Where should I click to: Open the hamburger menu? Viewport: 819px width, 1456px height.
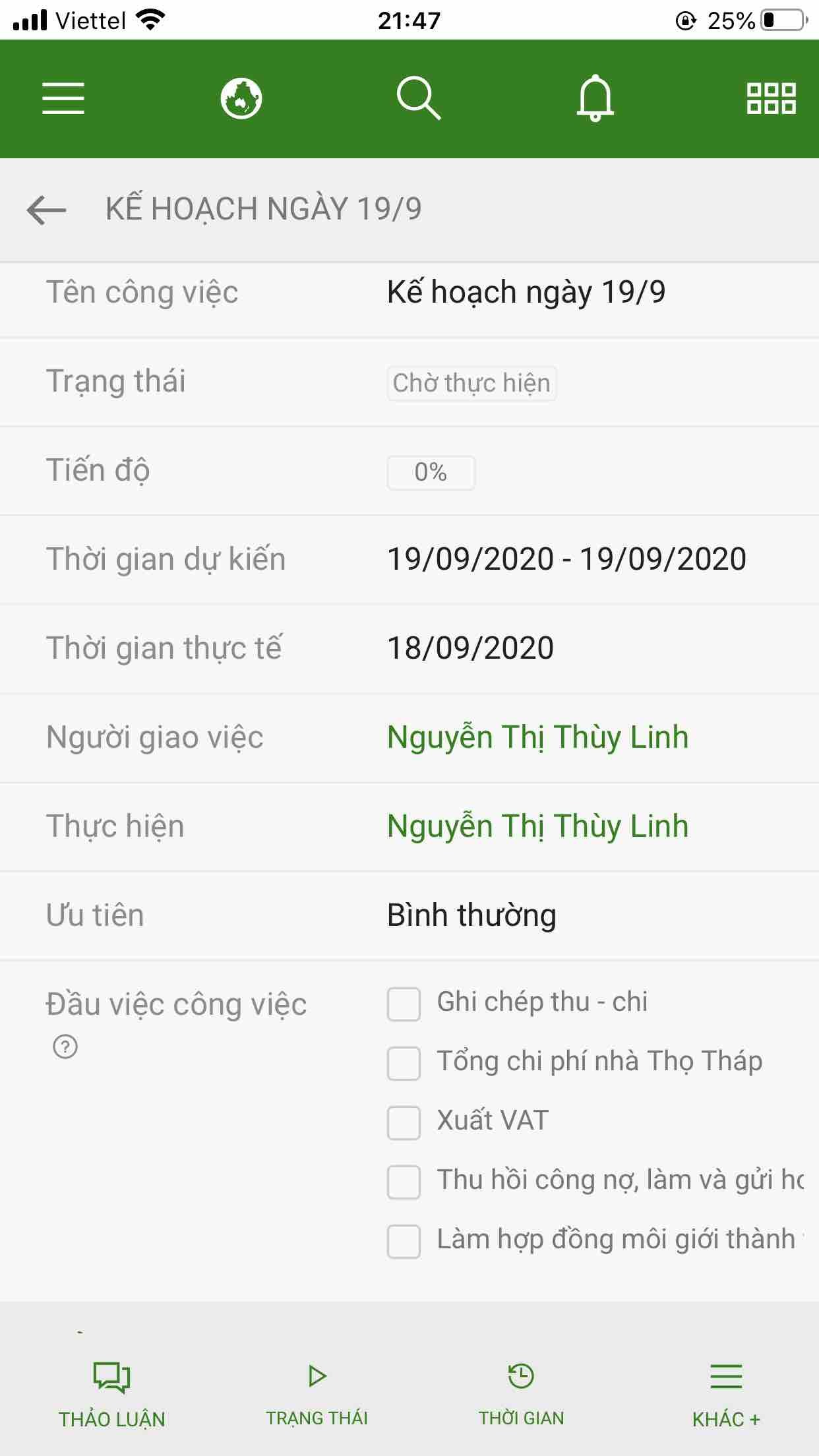click(x=63, y=99)
